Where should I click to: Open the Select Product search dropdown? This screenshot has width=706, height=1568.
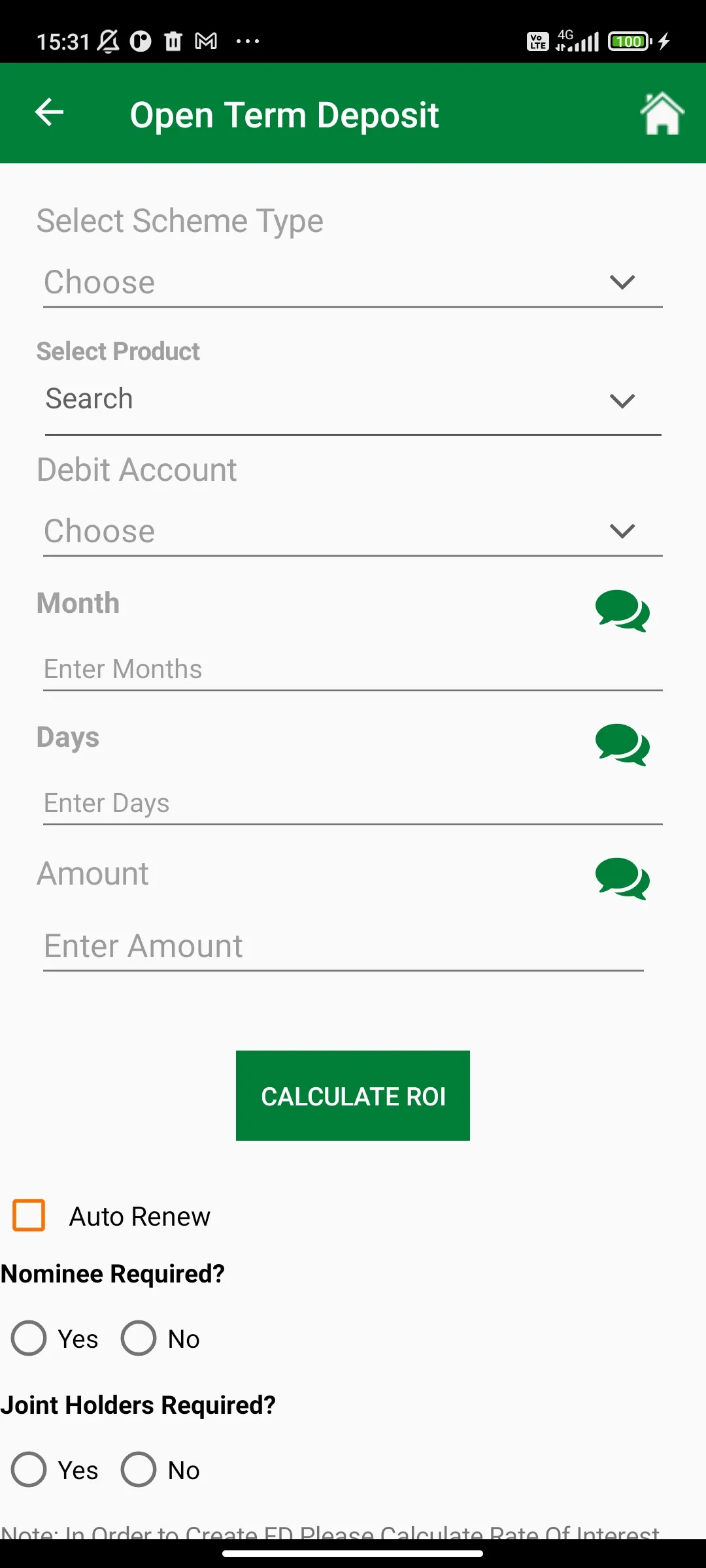353,400
